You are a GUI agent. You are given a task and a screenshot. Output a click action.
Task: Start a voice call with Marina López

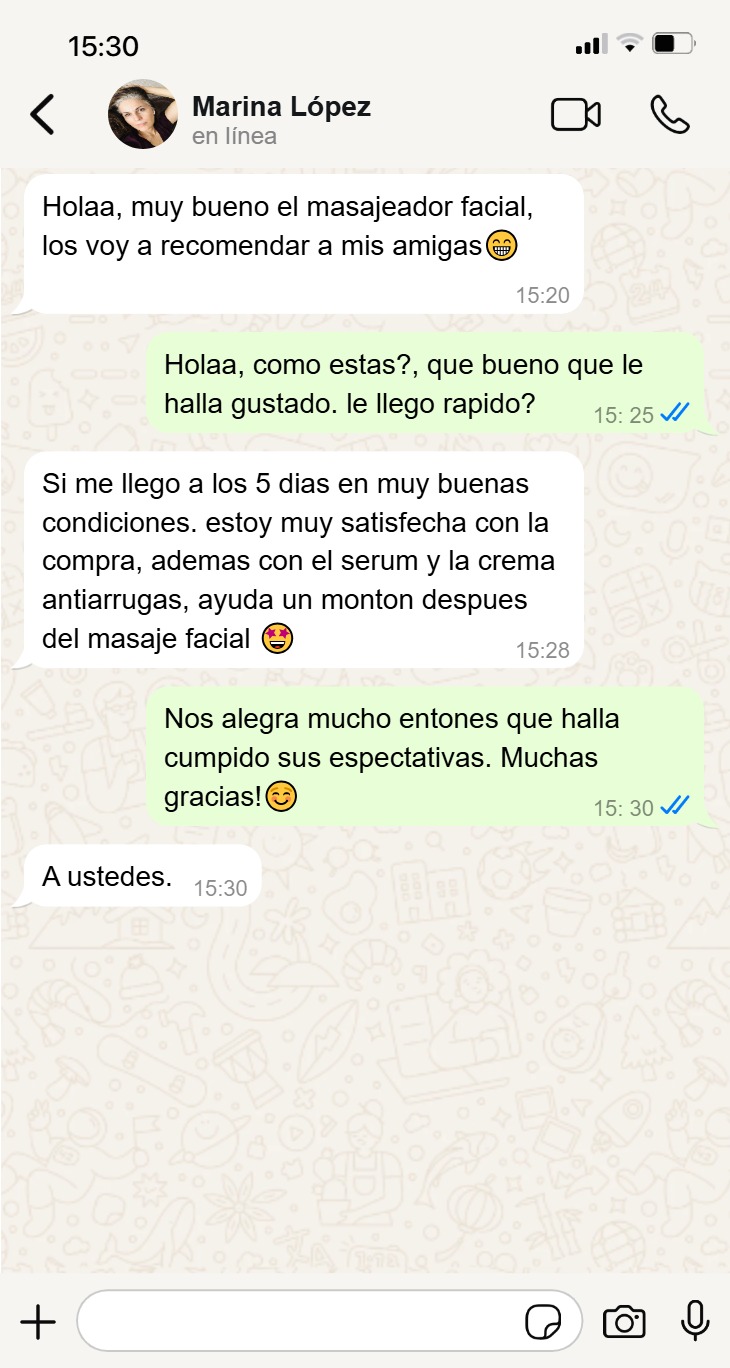[x=670, y=115]
